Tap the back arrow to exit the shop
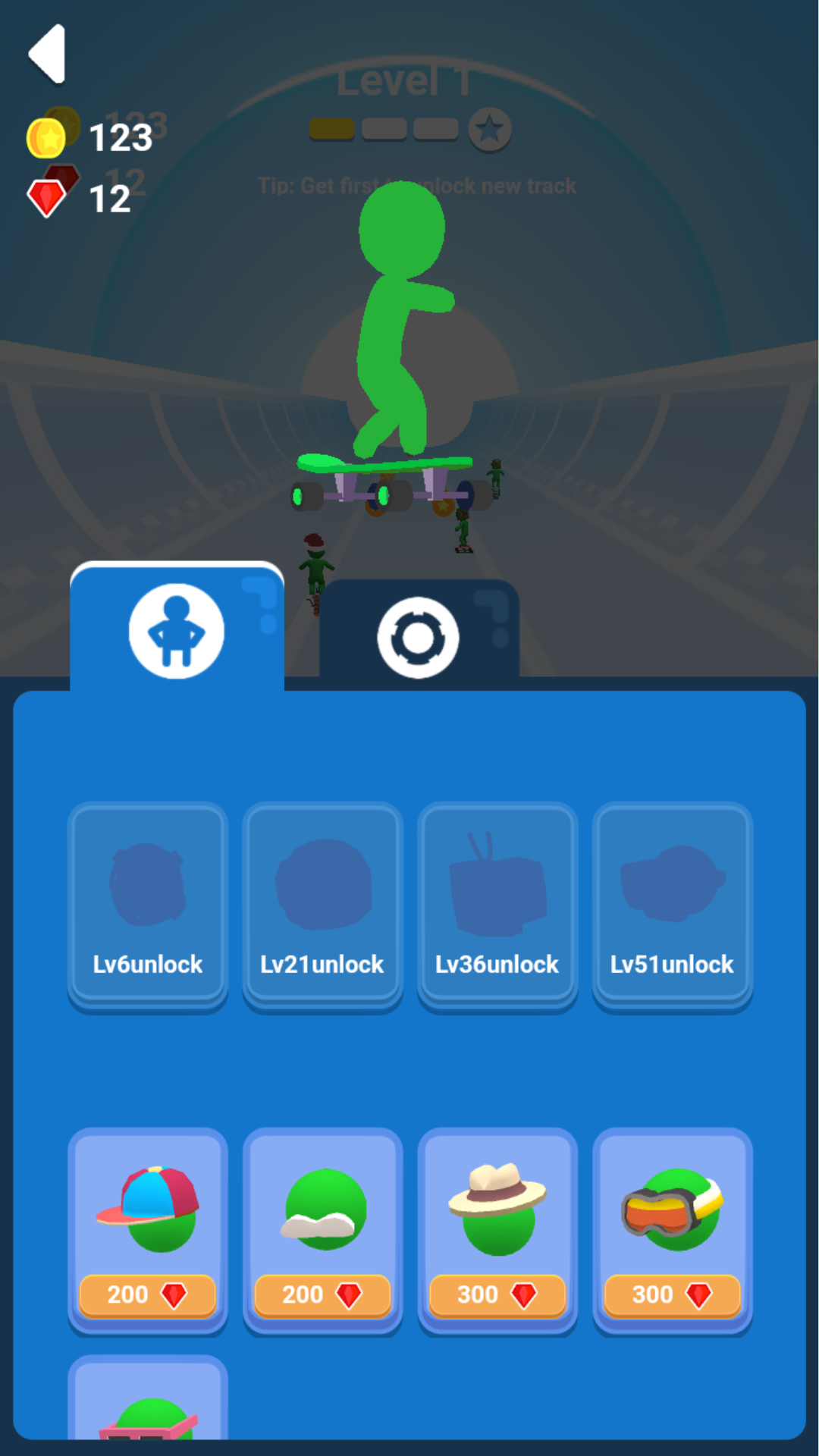The height and width of the screenshot is (1456, 819). click(x=47, y=53)
